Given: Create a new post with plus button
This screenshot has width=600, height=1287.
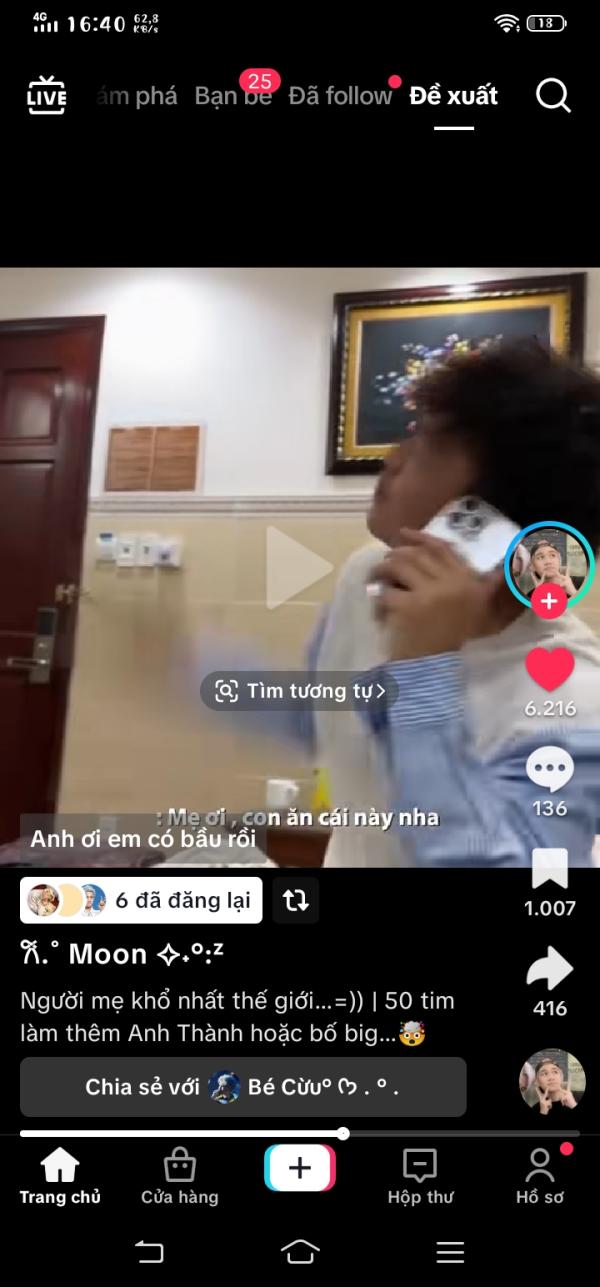Looking at the screenshot, I should tap(300, 1168).
